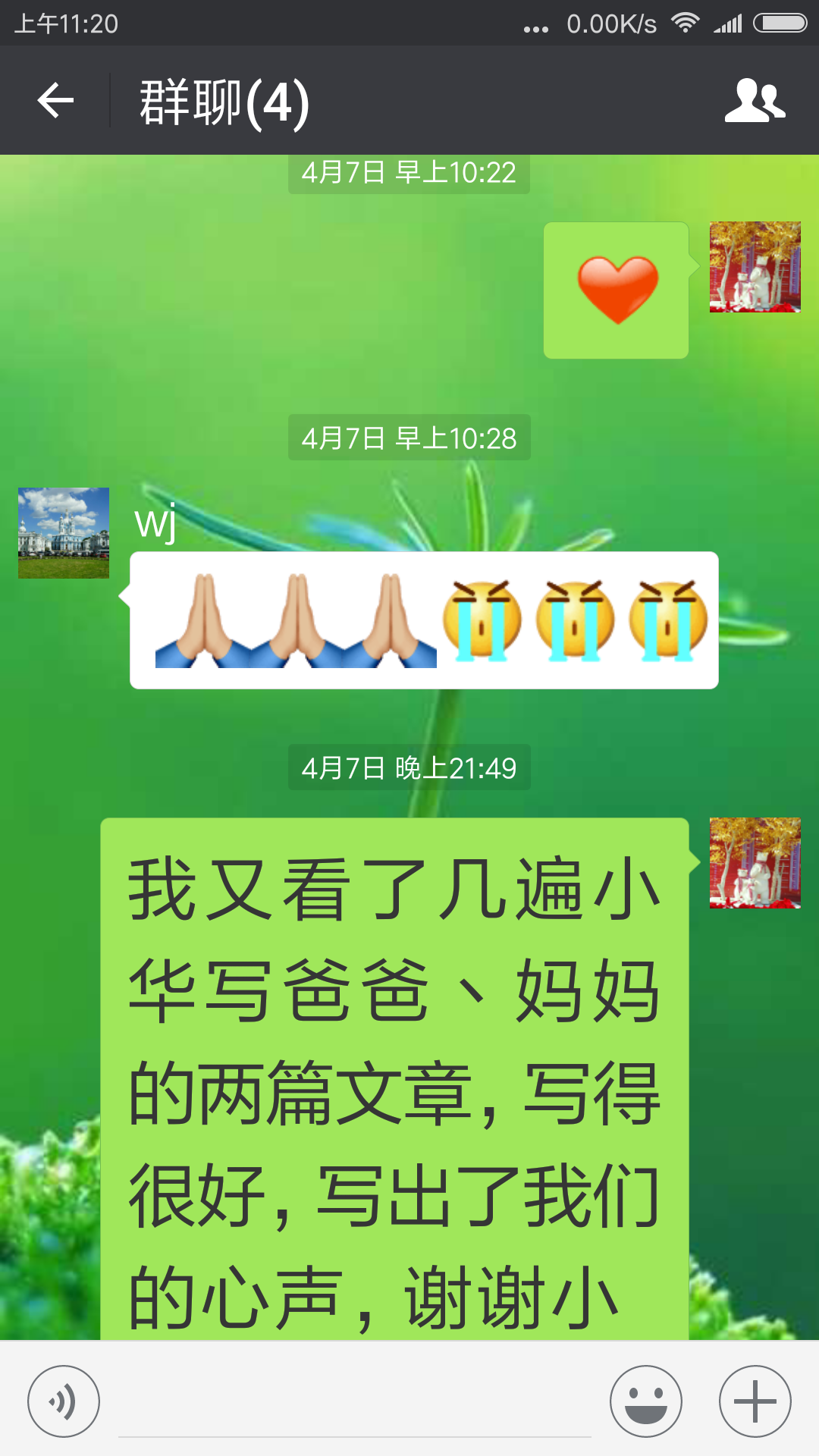Switch to voice message input

coord(64,1401)
